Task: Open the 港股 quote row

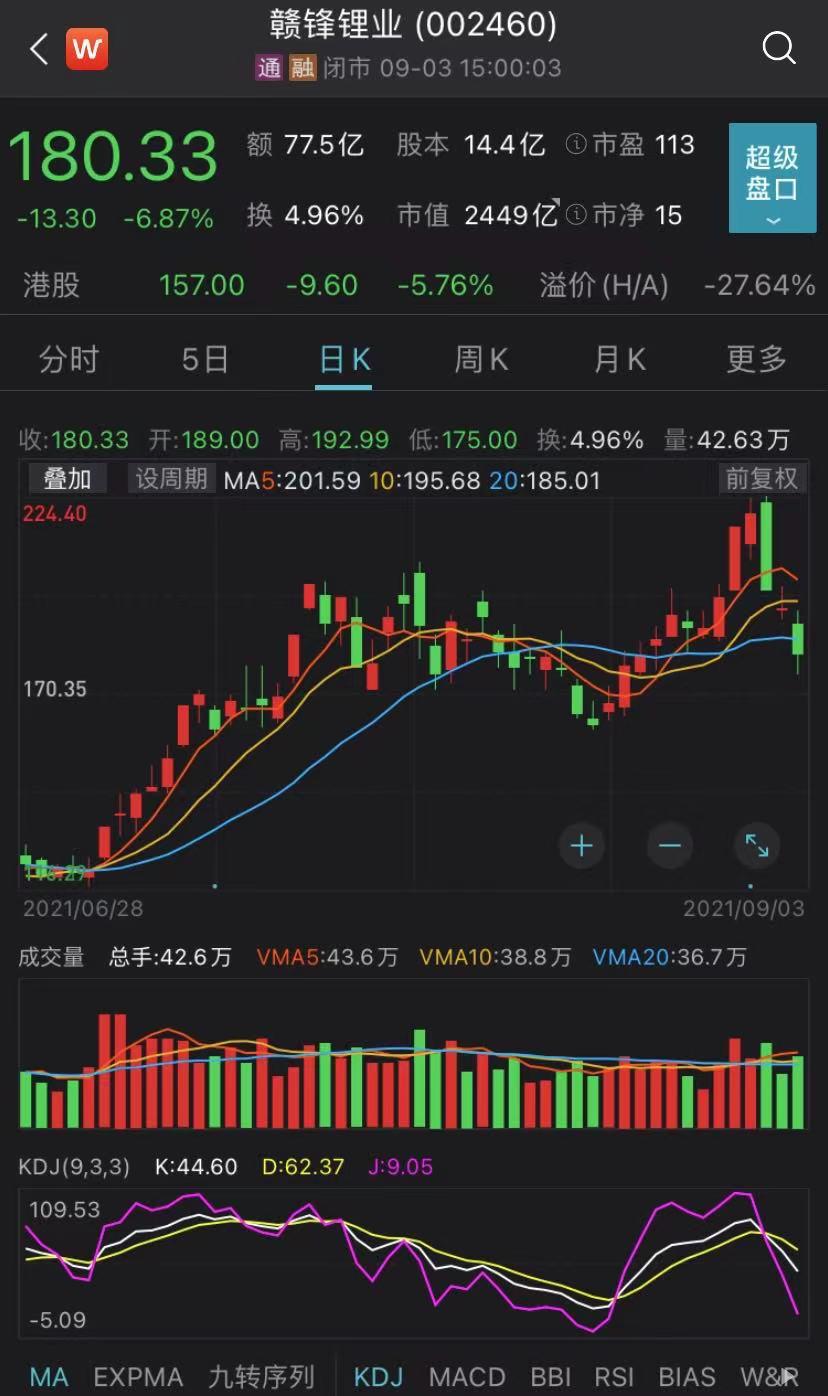Action: (x=414, y=285)
